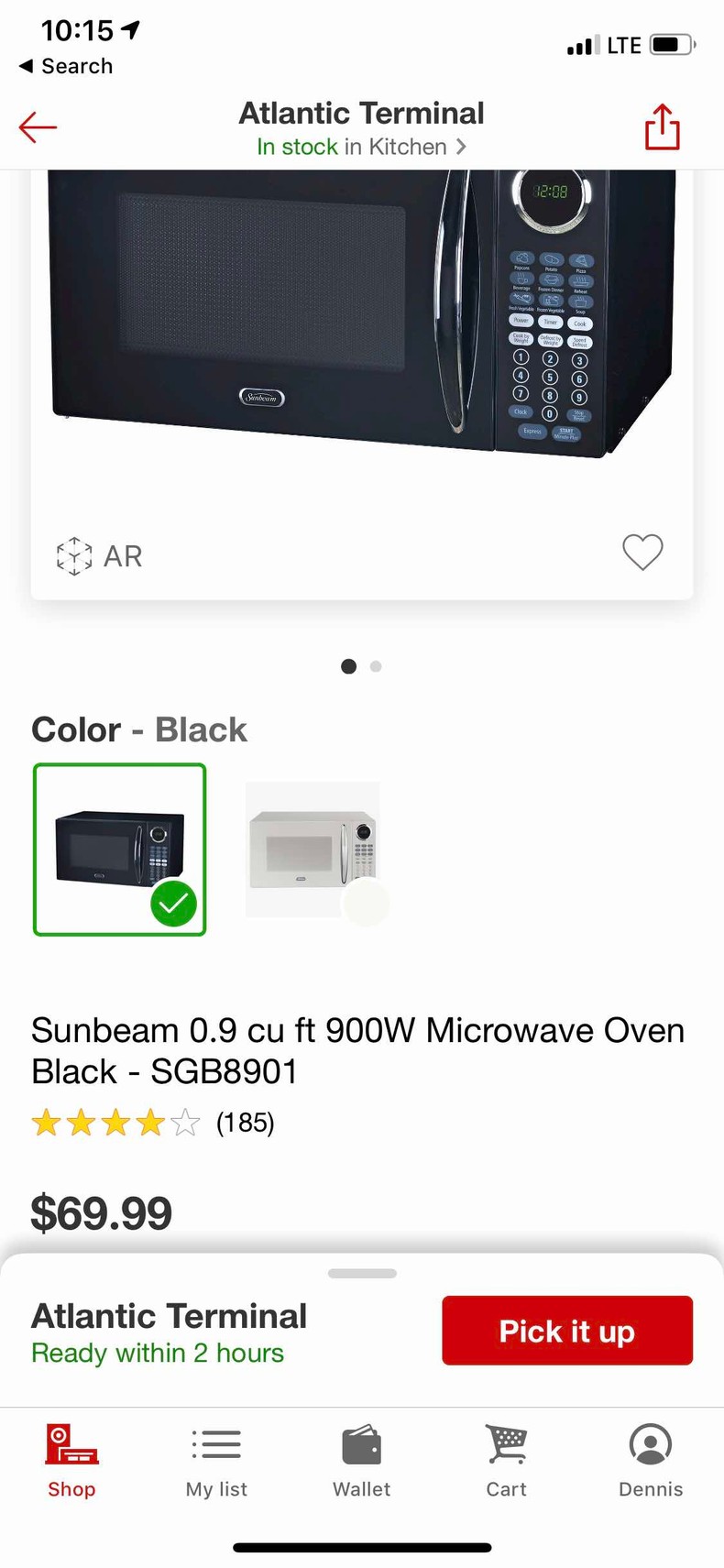The height and width of the screenshot is (1568, 724).
Task: Select the black microwave color option
Action: [120, 850]
